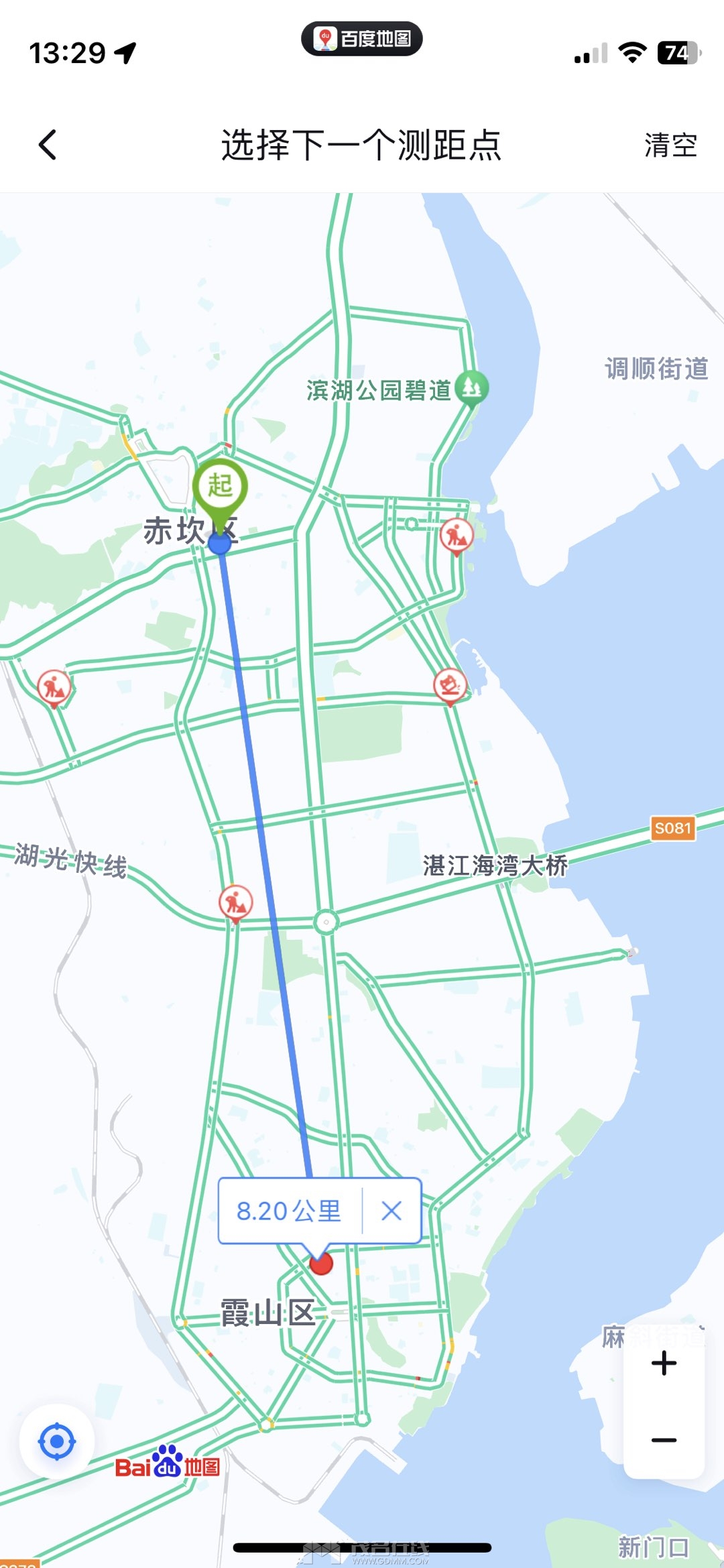
Task: Zoom in on the map
Action: click(664, 1364)
